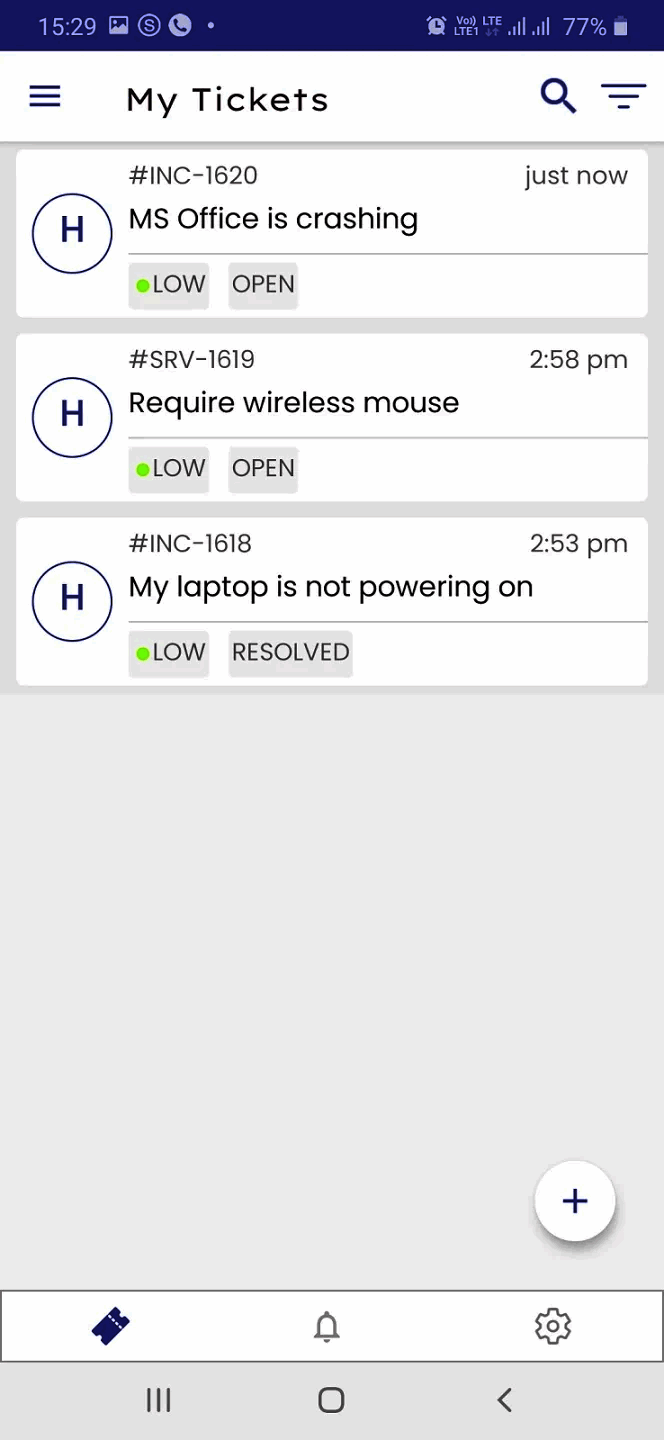Switch to the settings gear tab
Viewport: 664px width, 1440px height.
552,1326
